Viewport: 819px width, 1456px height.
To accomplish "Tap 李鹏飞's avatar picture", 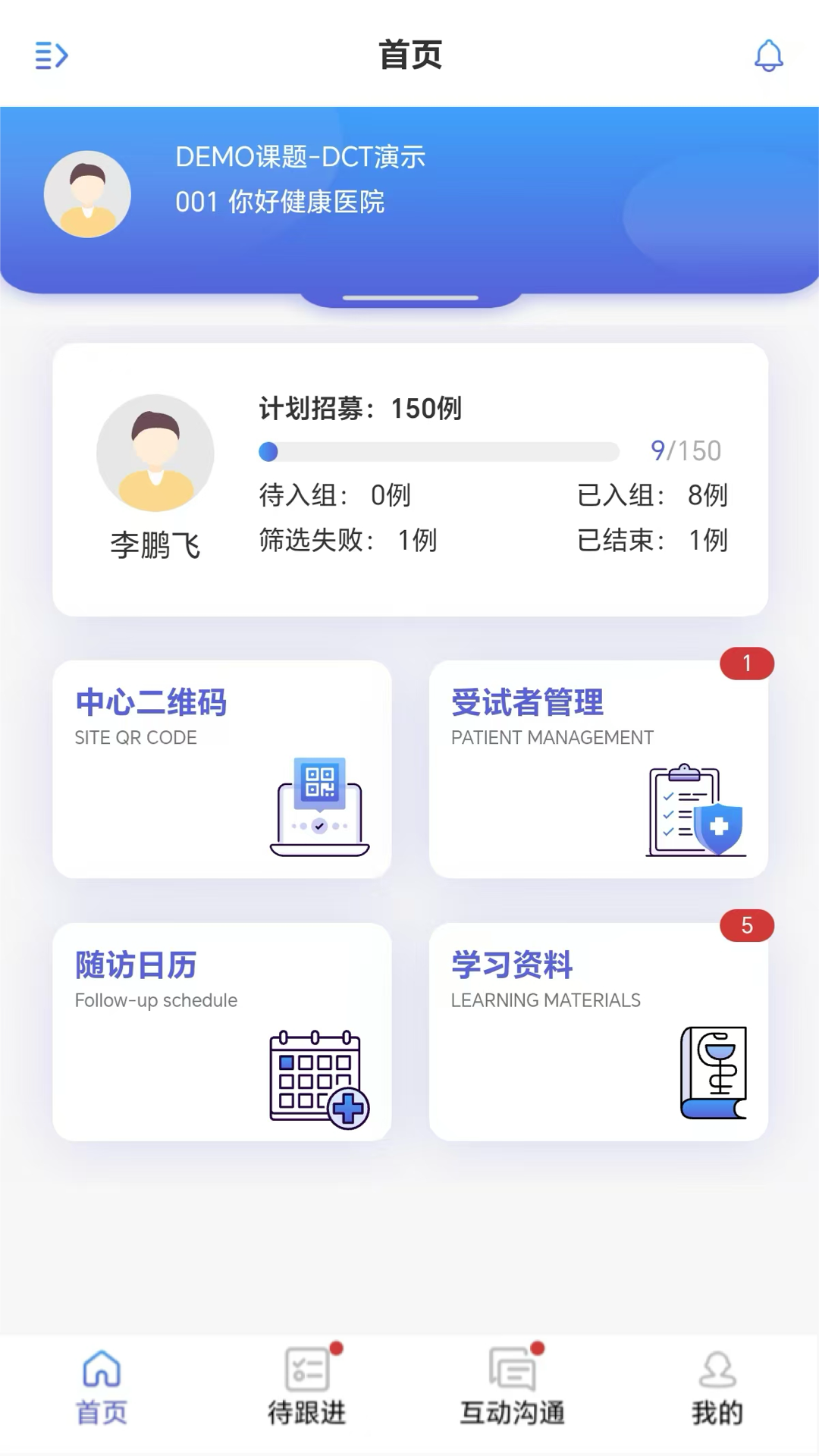I will click(155, 452).
